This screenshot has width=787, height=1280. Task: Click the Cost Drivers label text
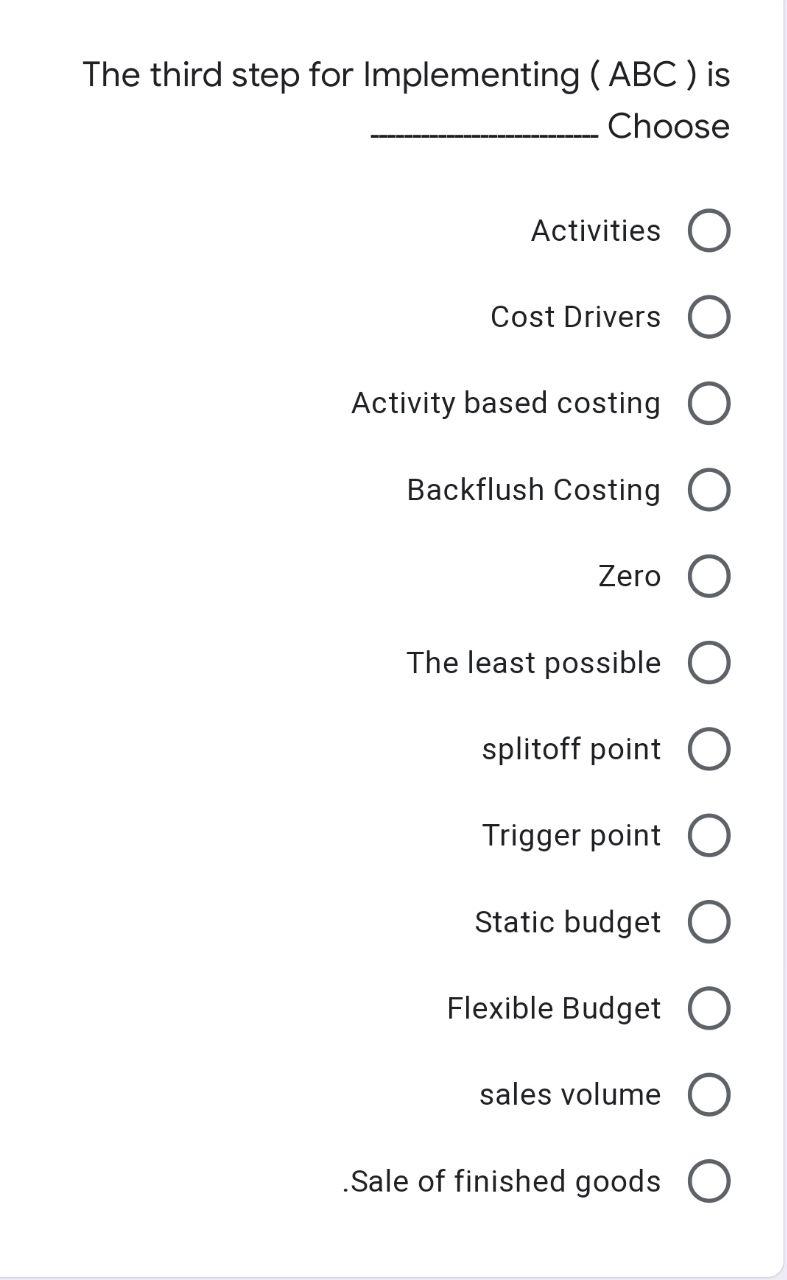tap(574, 317)
